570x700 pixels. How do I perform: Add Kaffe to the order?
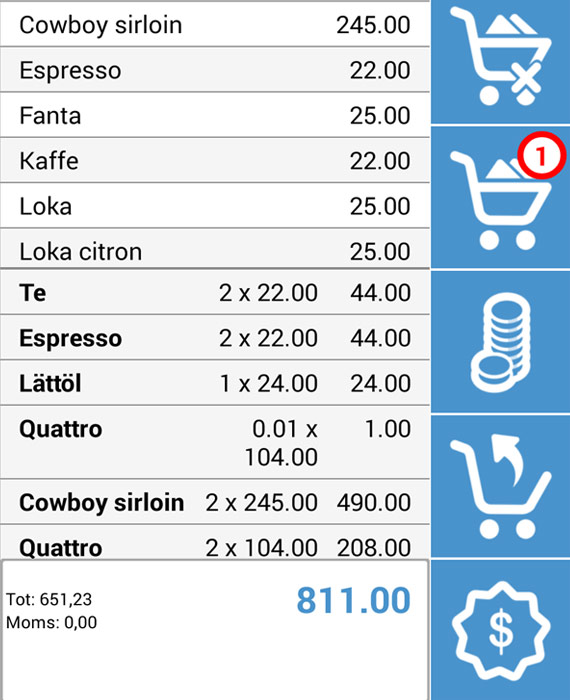click(x=215, y=161)
